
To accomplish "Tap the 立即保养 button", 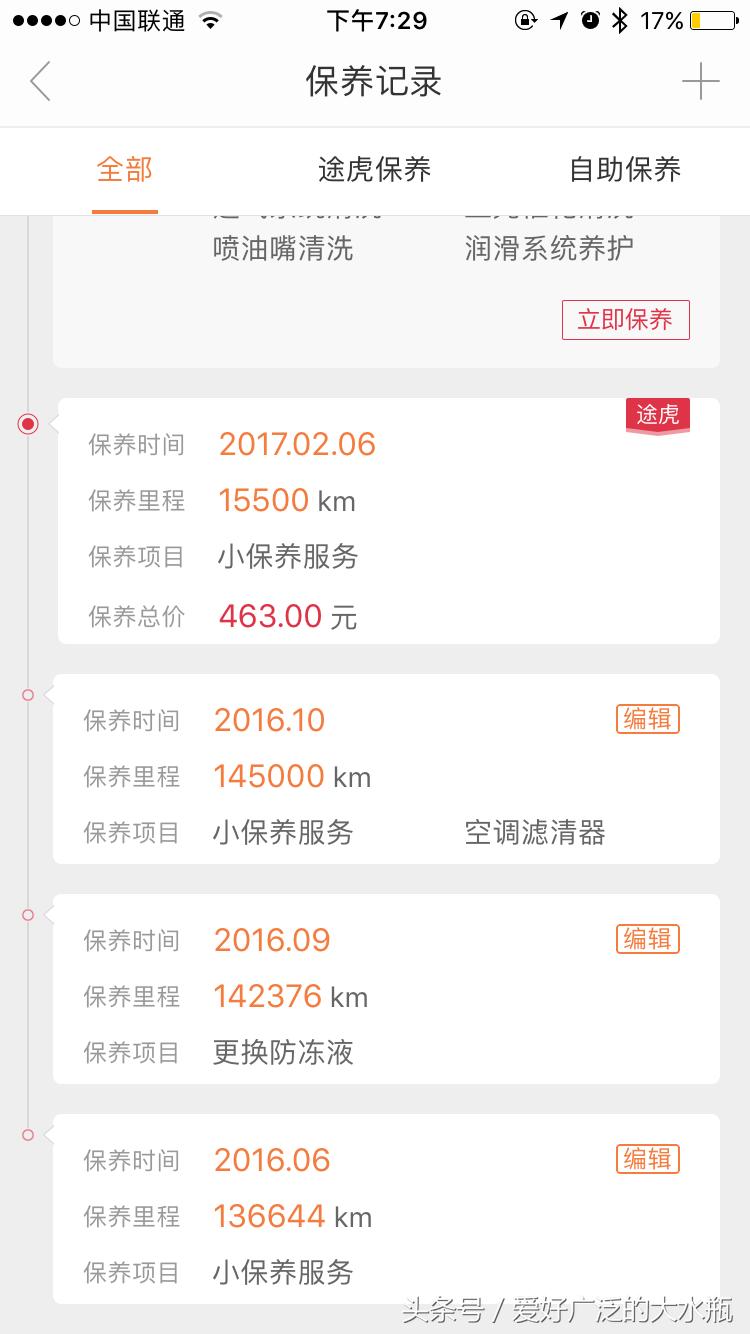I will click(626, 320).
